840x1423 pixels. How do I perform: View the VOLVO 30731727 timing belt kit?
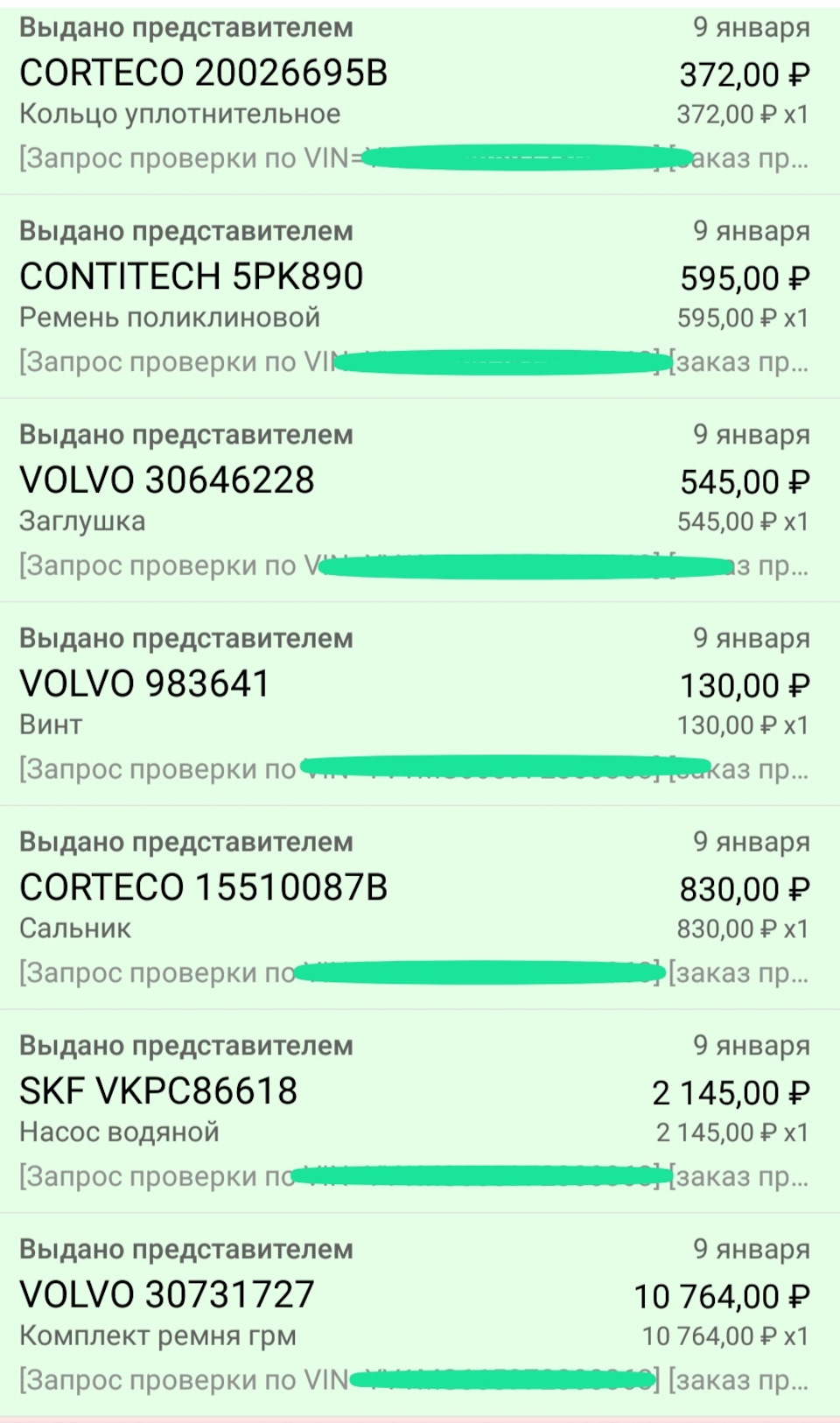pos(420,1314)
